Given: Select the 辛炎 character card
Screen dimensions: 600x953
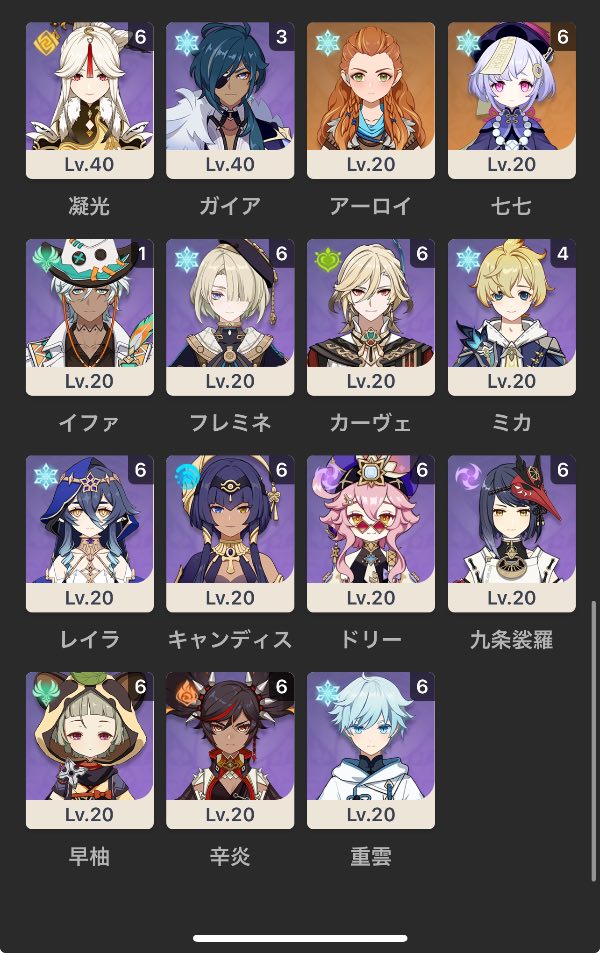Looking at the screenshot, I should (x=230, y=750).
